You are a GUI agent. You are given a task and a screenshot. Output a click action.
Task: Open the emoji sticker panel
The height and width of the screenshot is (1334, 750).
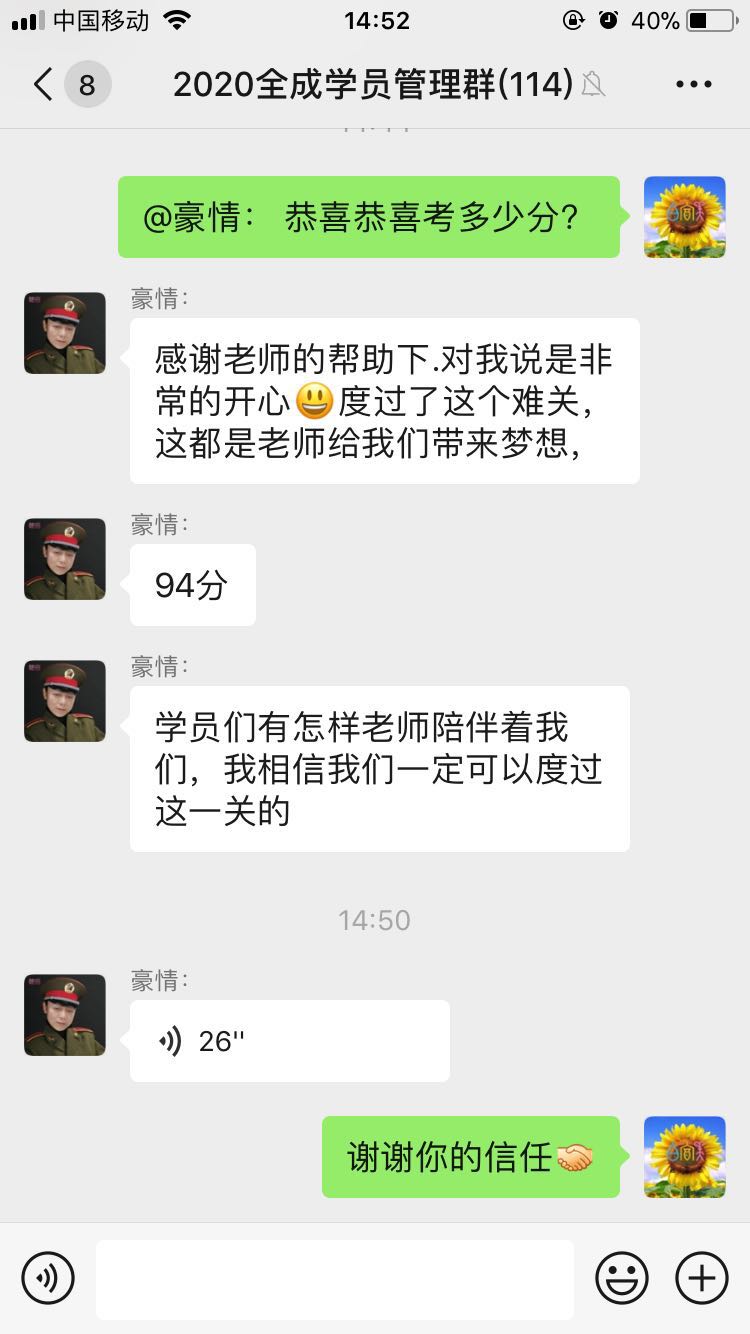(x=621, y=1278)
